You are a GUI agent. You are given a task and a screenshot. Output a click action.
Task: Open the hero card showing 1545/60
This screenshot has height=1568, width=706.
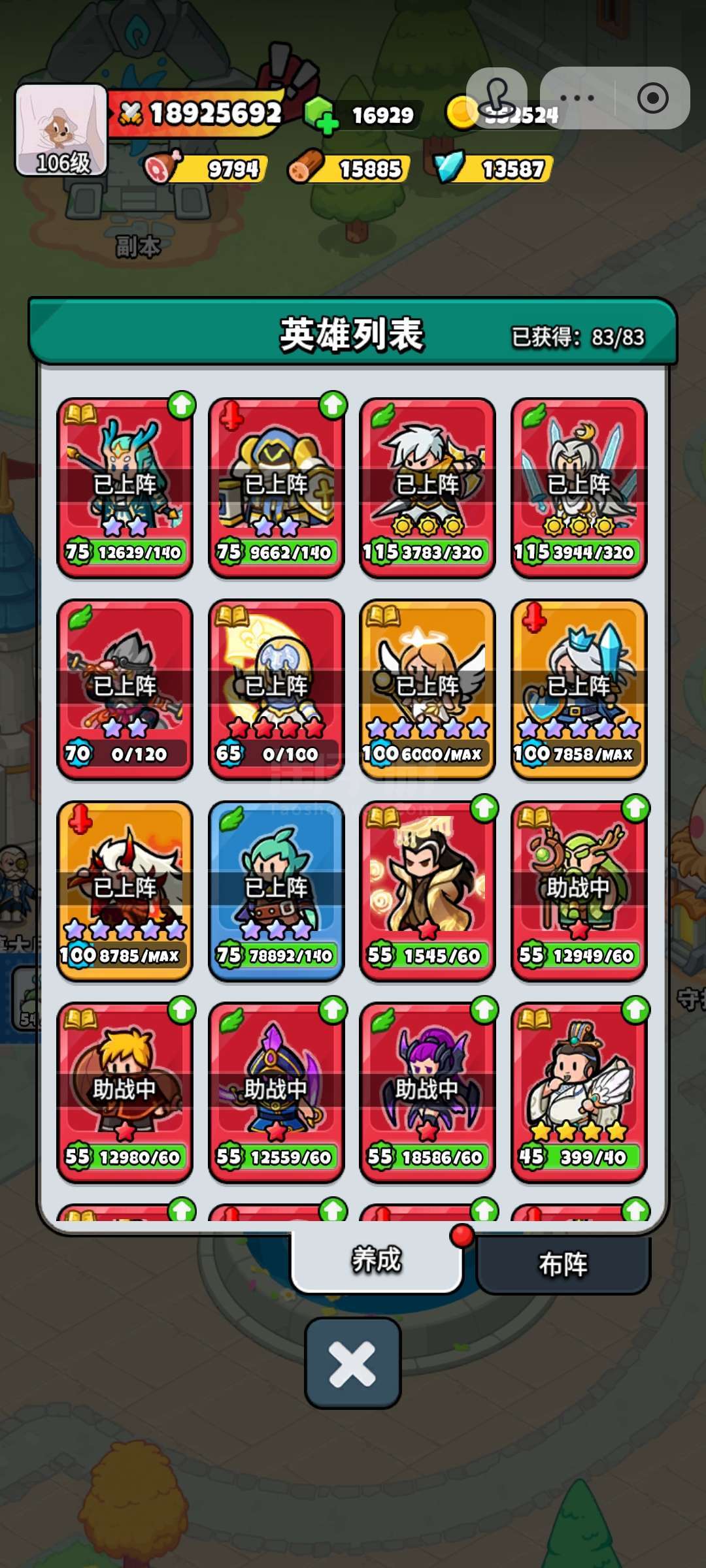427,890
